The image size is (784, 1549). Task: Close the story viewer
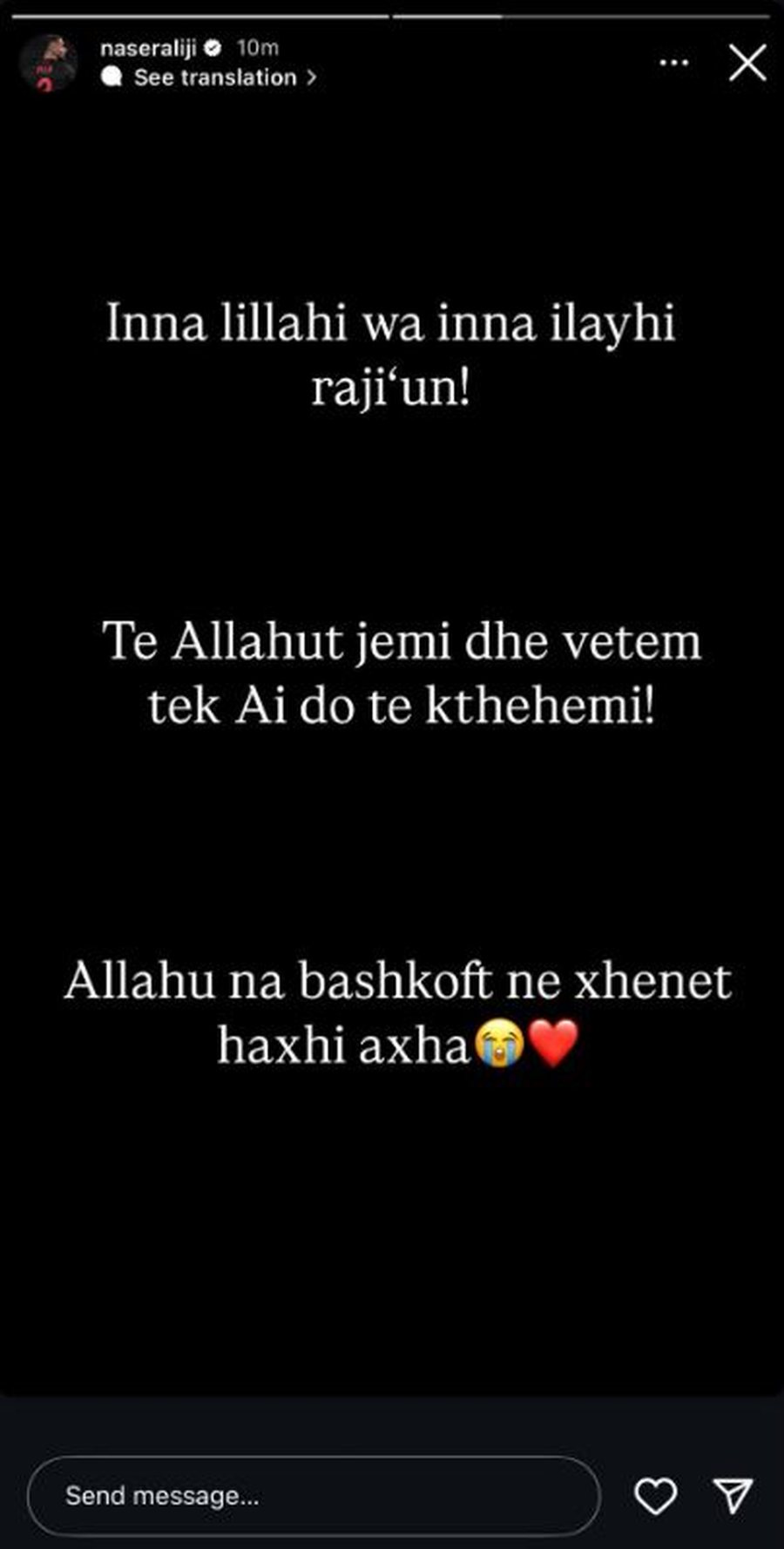(747, 64)
